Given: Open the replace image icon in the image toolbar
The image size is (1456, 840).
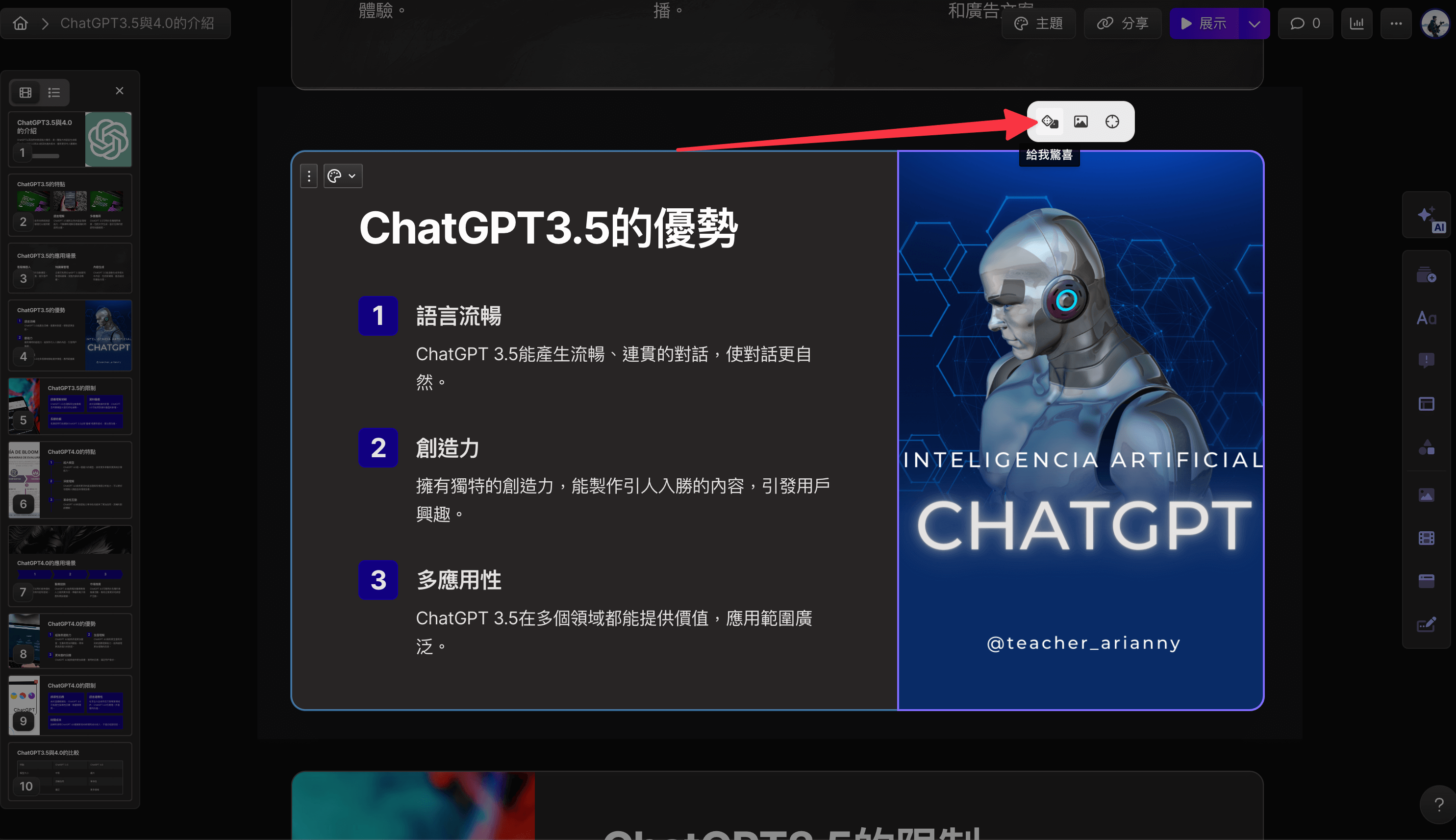Looking at the screenshot, I should point(1080,121).
